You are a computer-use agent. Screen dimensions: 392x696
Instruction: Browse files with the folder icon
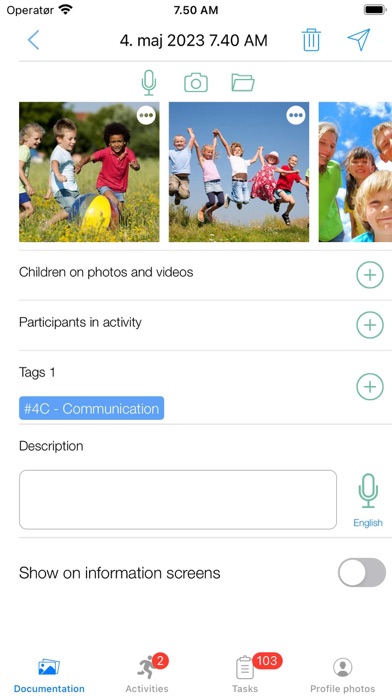click(243, 83)
